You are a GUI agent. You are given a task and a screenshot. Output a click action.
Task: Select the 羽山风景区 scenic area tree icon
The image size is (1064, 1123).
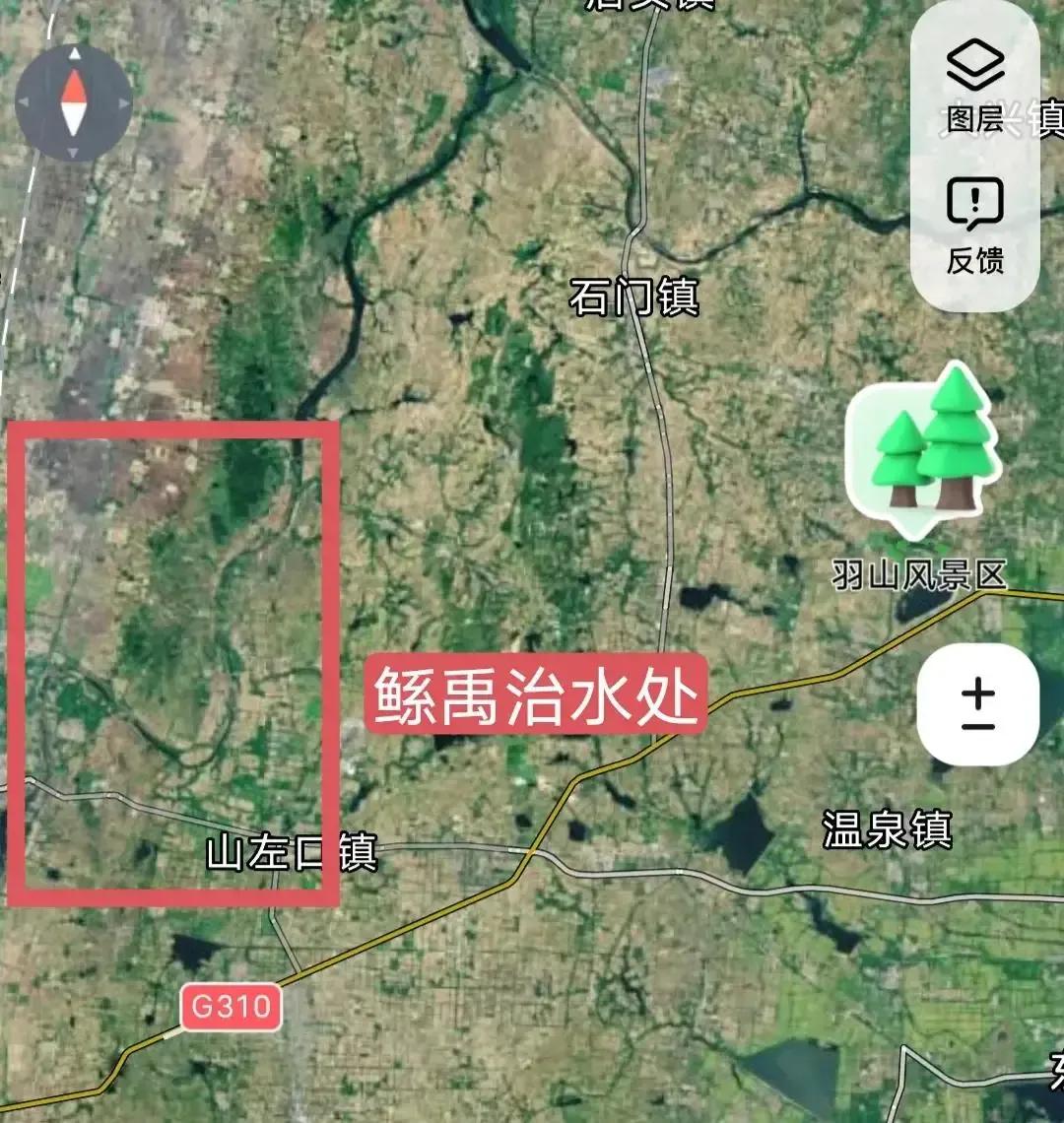pyautogui.click(x=924, y=443)
